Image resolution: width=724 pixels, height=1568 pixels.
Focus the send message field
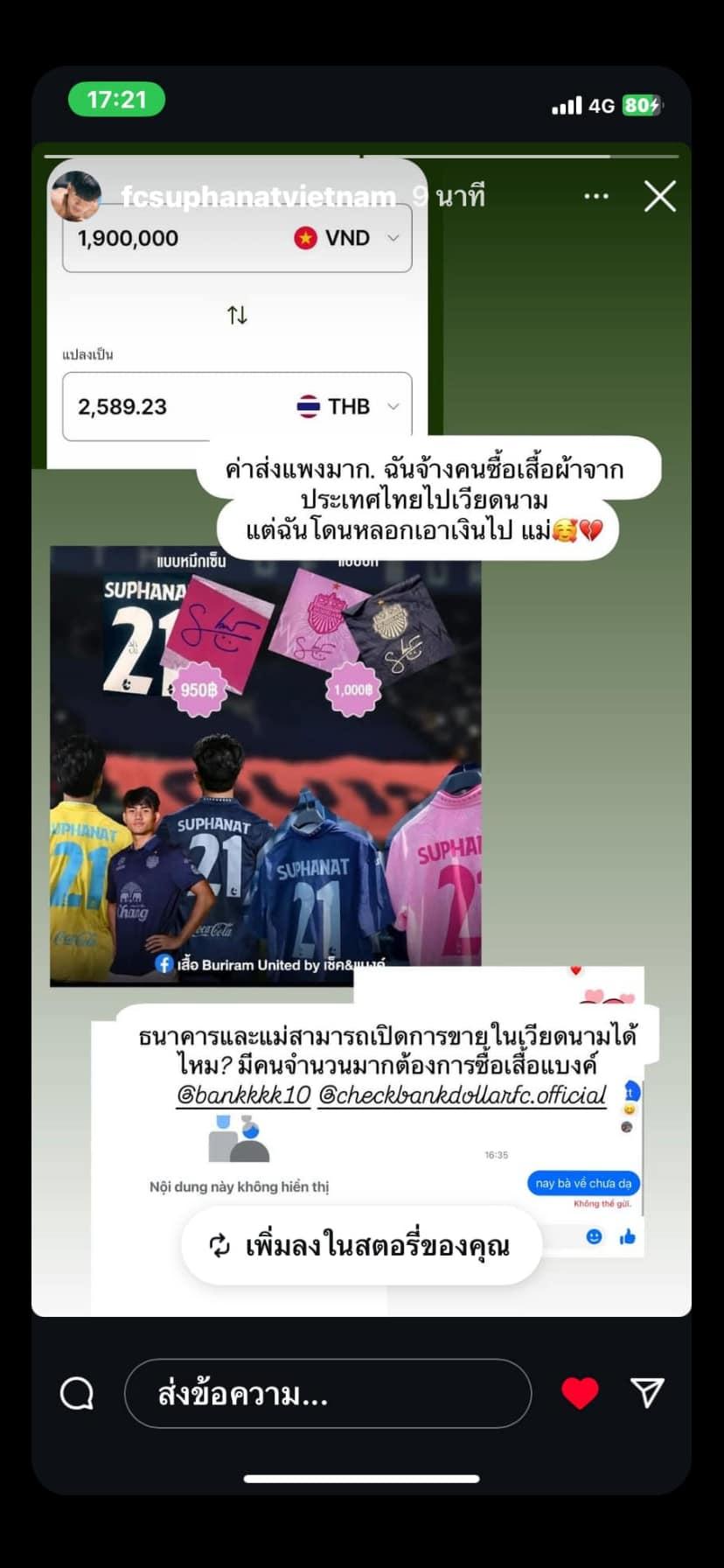(328, 1393)
